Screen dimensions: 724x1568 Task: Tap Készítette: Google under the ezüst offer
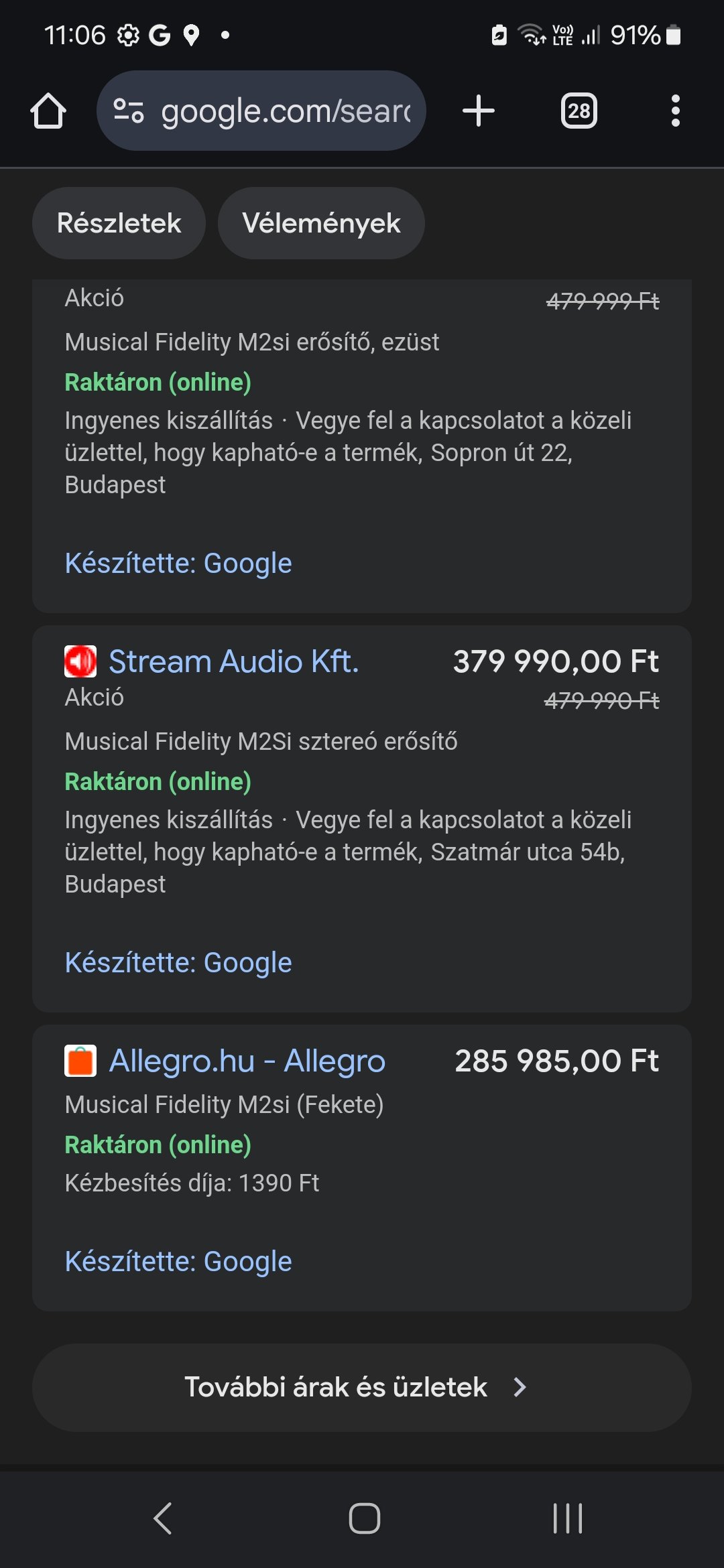pyautogui.click(x=178, y=564)
